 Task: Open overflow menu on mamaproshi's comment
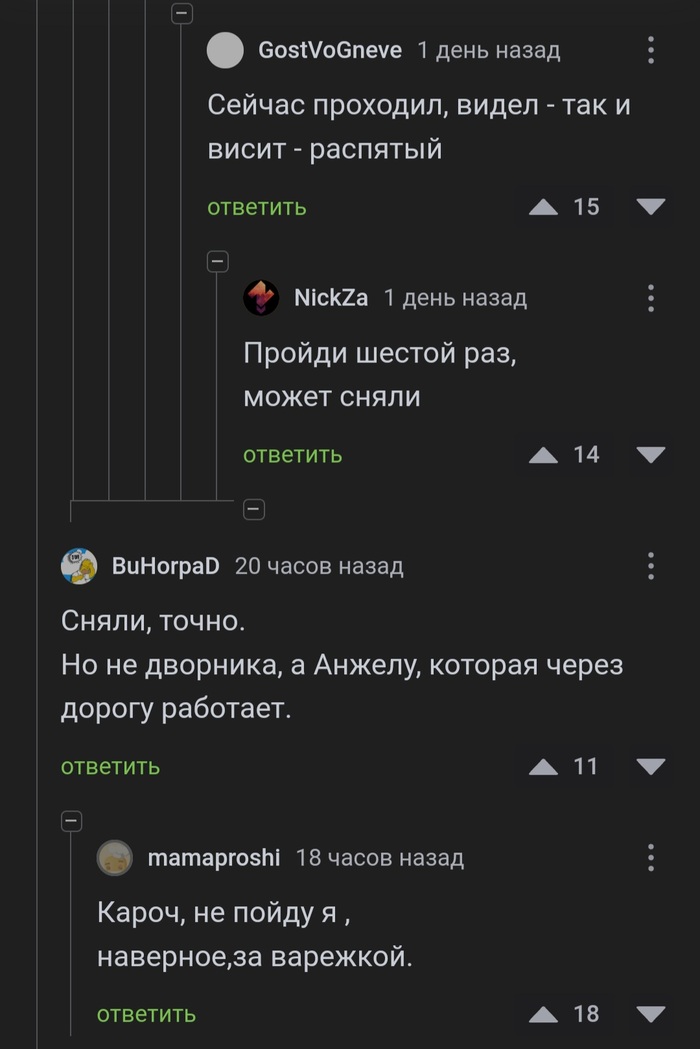coord(651,858)
